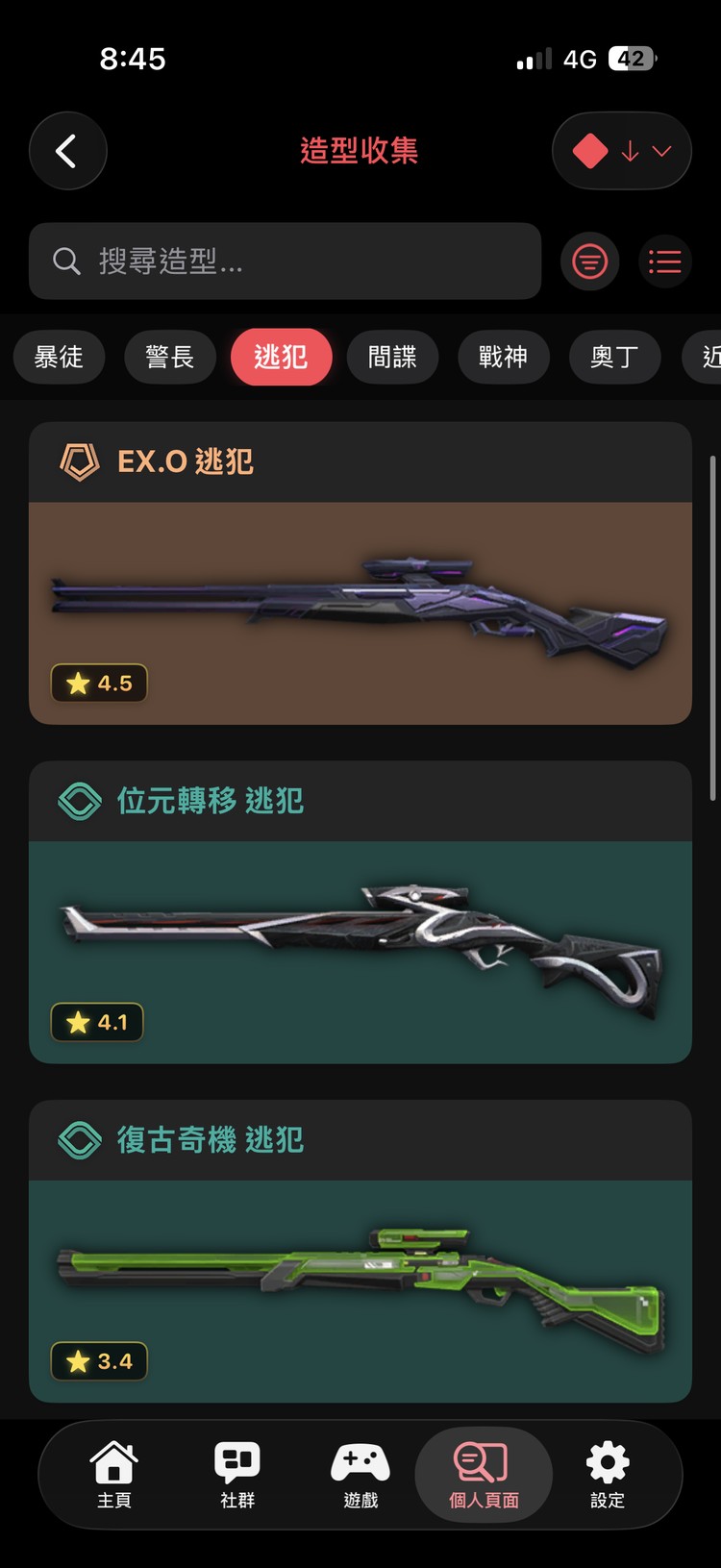
Task: Enable the 暴徒 weapon filter
Action: (59, 357)
